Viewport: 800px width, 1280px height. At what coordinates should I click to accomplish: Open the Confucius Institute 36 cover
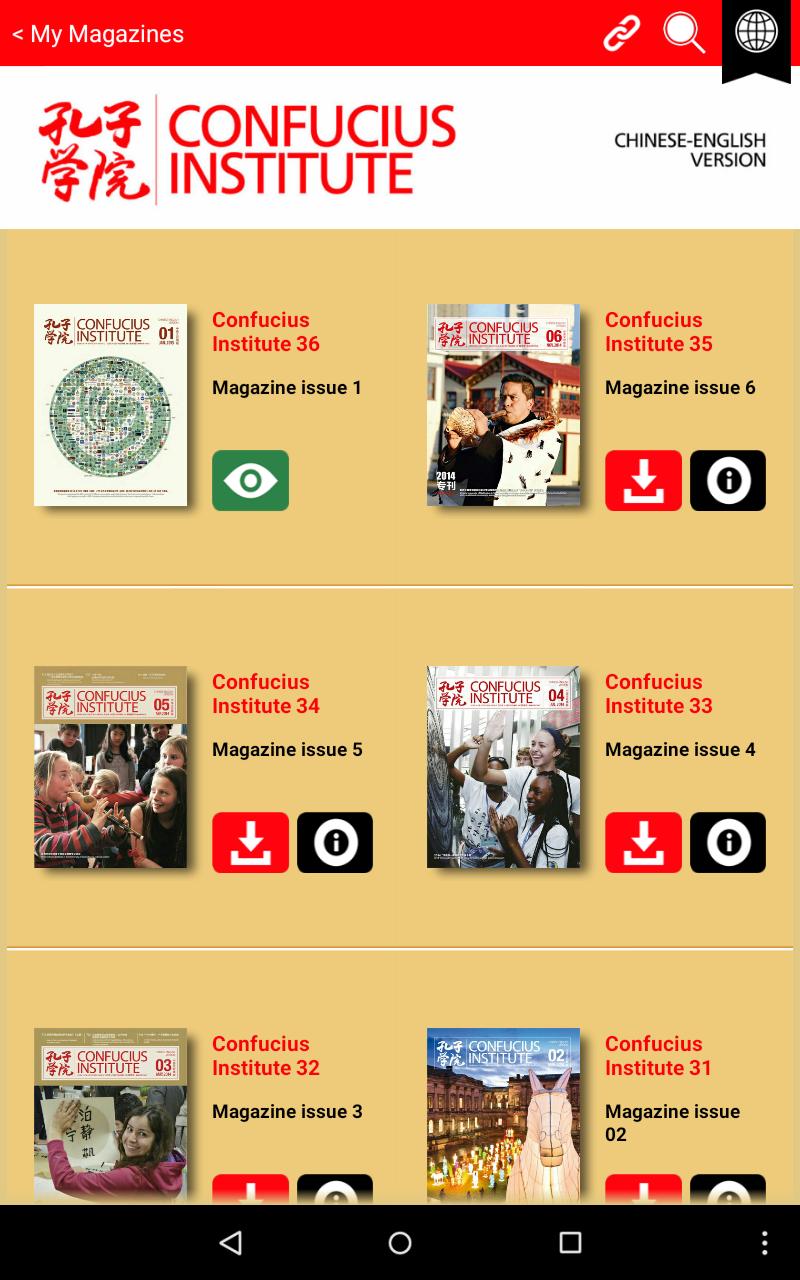pos(110,405)
